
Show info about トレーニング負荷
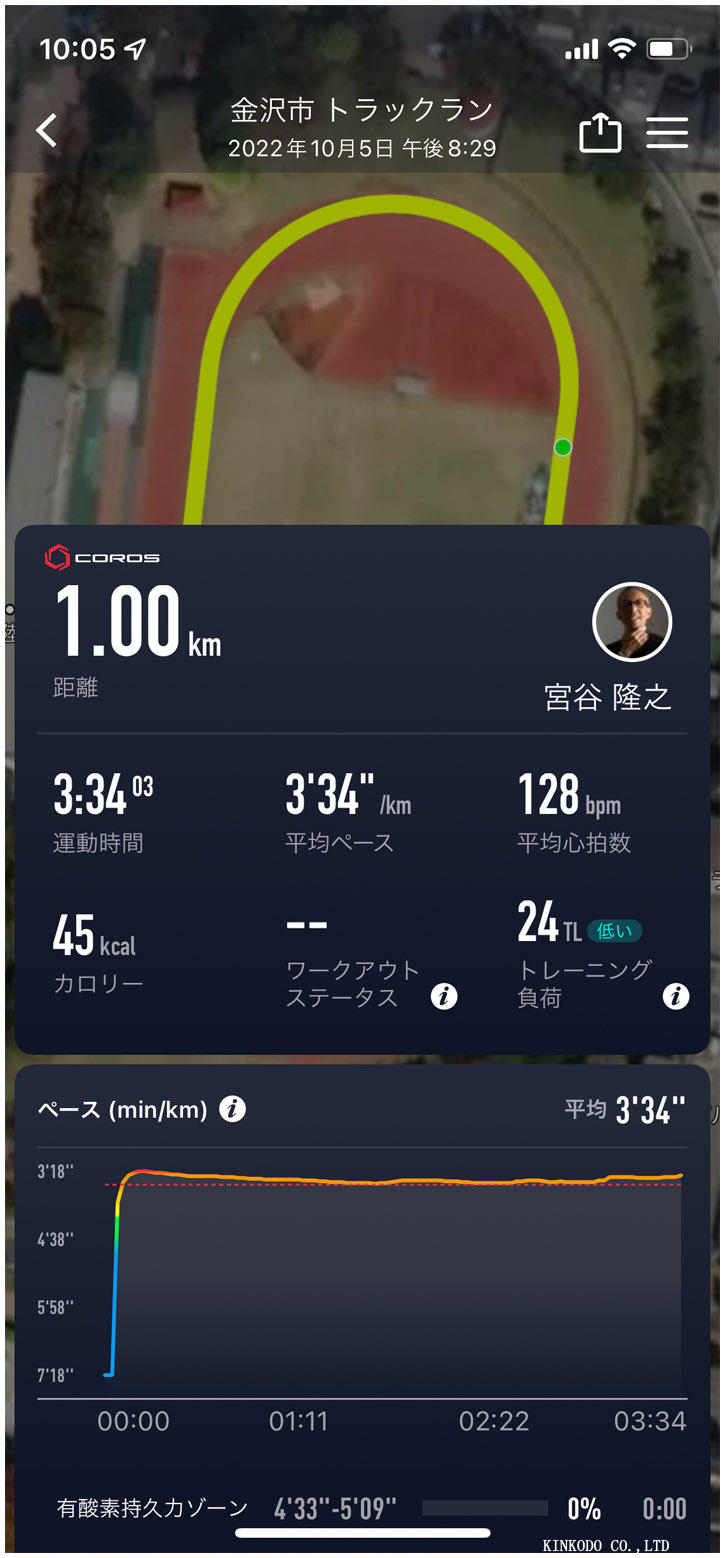676,996
